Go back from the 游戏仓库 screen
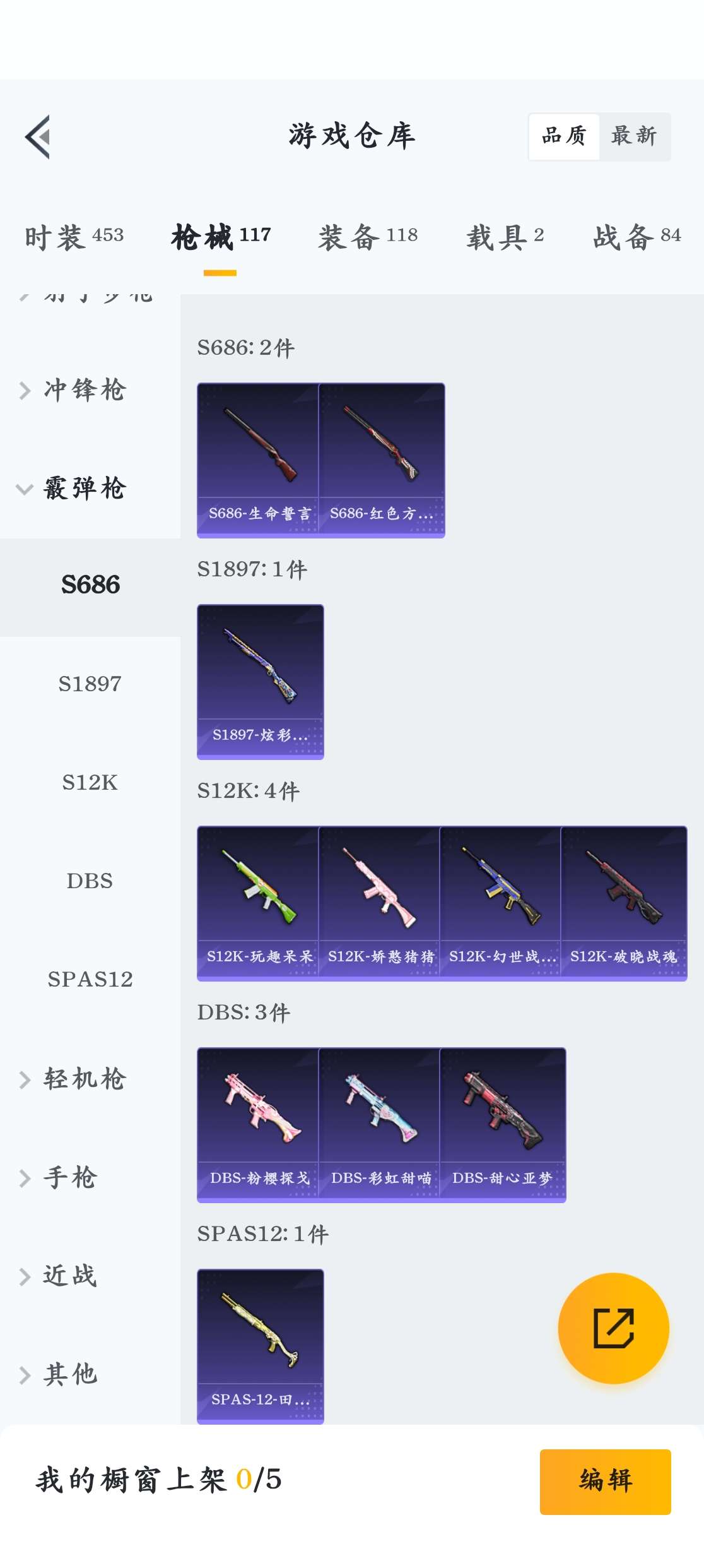 pyautogui.click(x=38, y=136)
